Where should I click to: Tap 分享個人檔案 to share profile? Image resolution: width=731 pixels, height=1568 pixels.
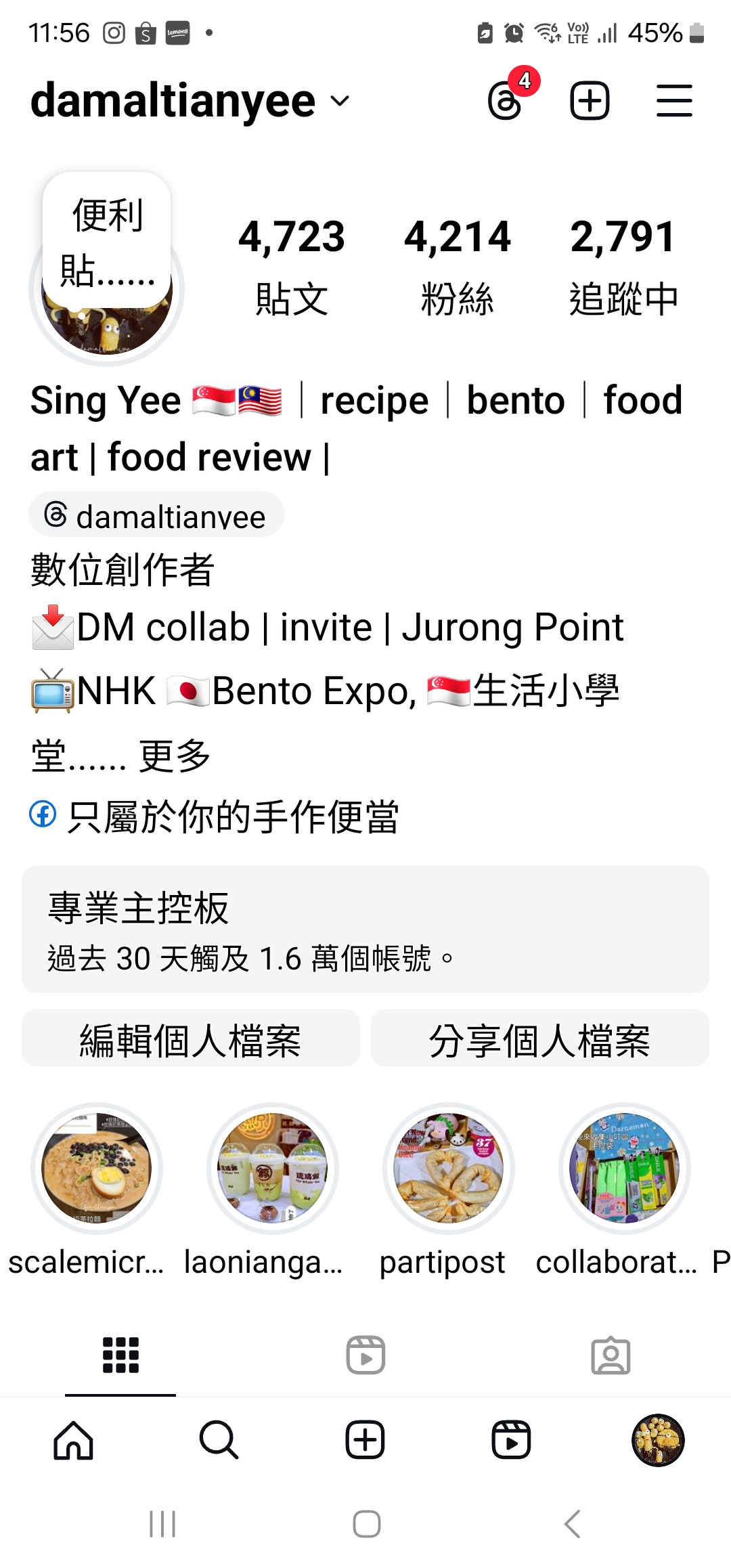(539, 1039)
